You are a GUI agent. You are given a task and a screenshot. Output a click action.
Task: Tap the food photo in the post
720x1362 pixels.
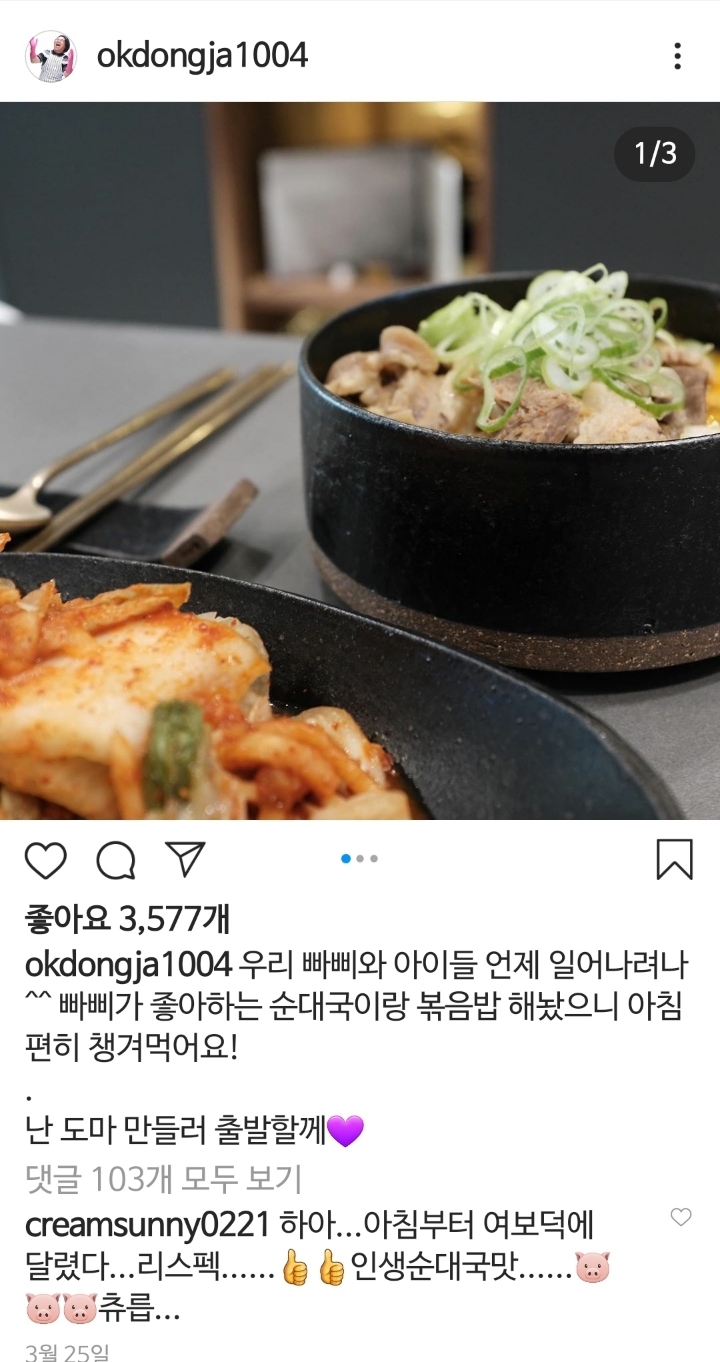click(360, 460)
